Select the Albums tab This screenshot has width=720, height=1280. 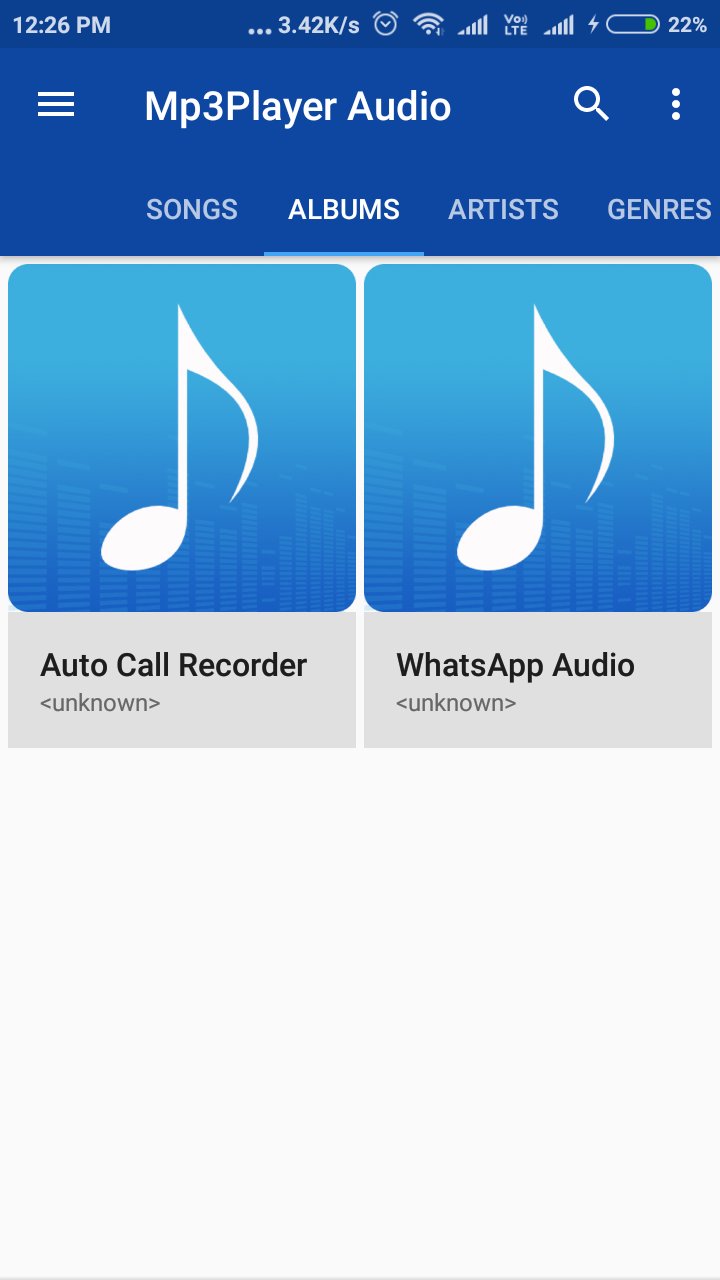pyautogui.click(x=344, y=209)
